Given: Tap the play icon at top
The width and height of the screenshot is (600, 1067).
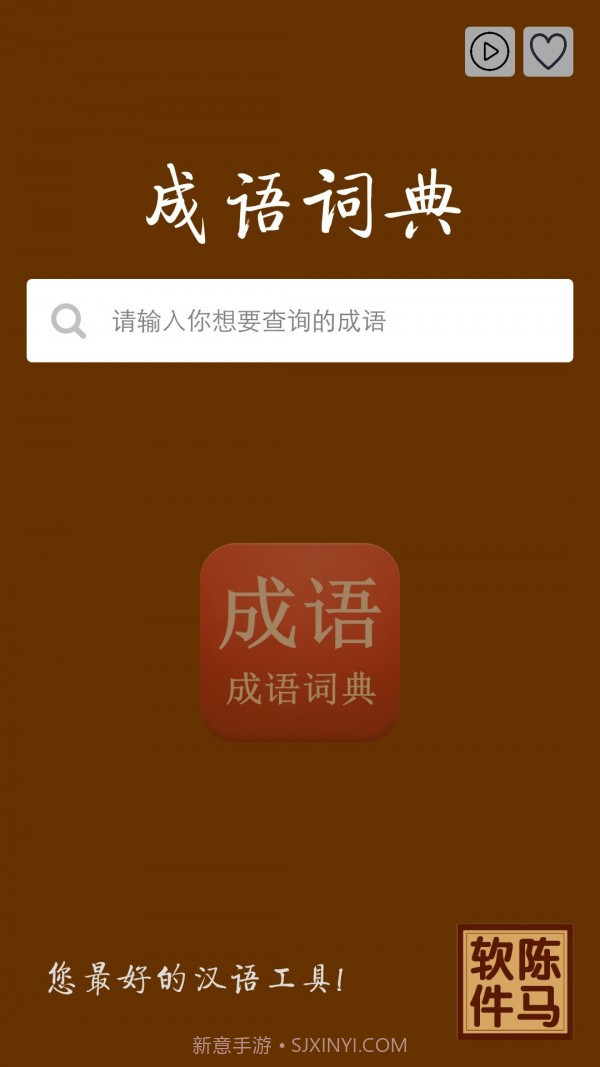Looking at the screenshot, I should pyautogui.click(x=489, y=52).
